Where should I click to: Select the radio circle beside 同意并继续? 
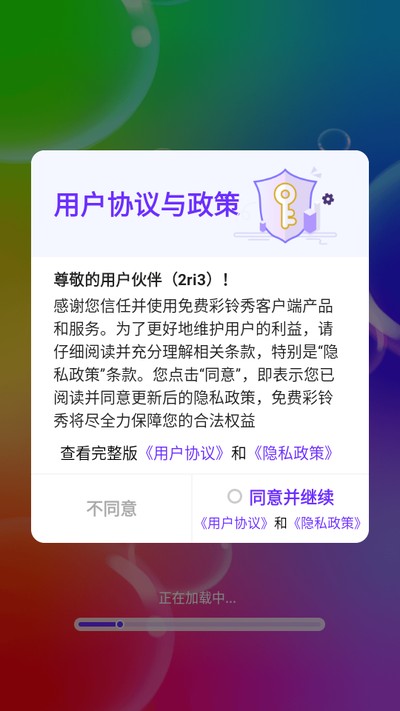pyautogui.click(x=234, y=496)
